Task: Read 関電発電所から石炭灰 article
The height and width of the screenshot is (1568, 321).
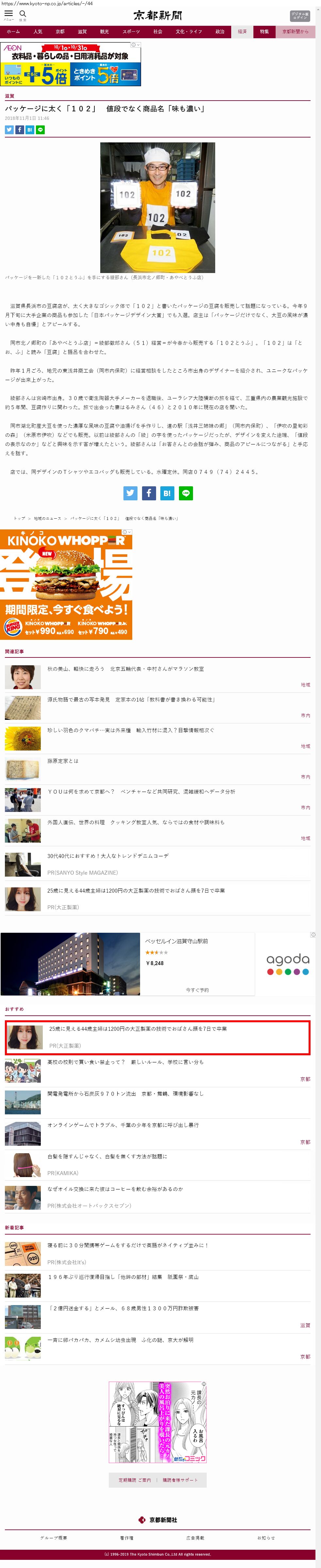Action: (125, 1094)
